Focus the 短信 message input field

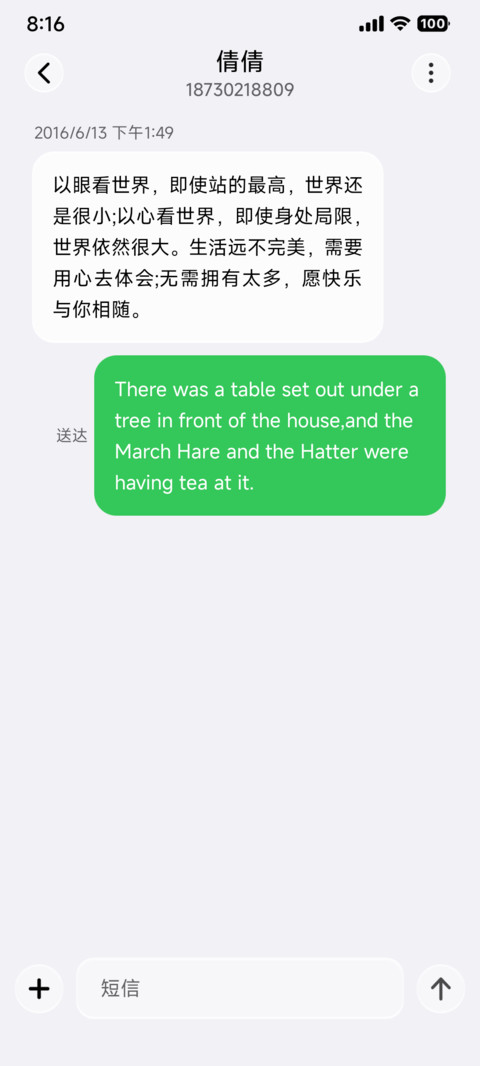(x=240, y=988)
